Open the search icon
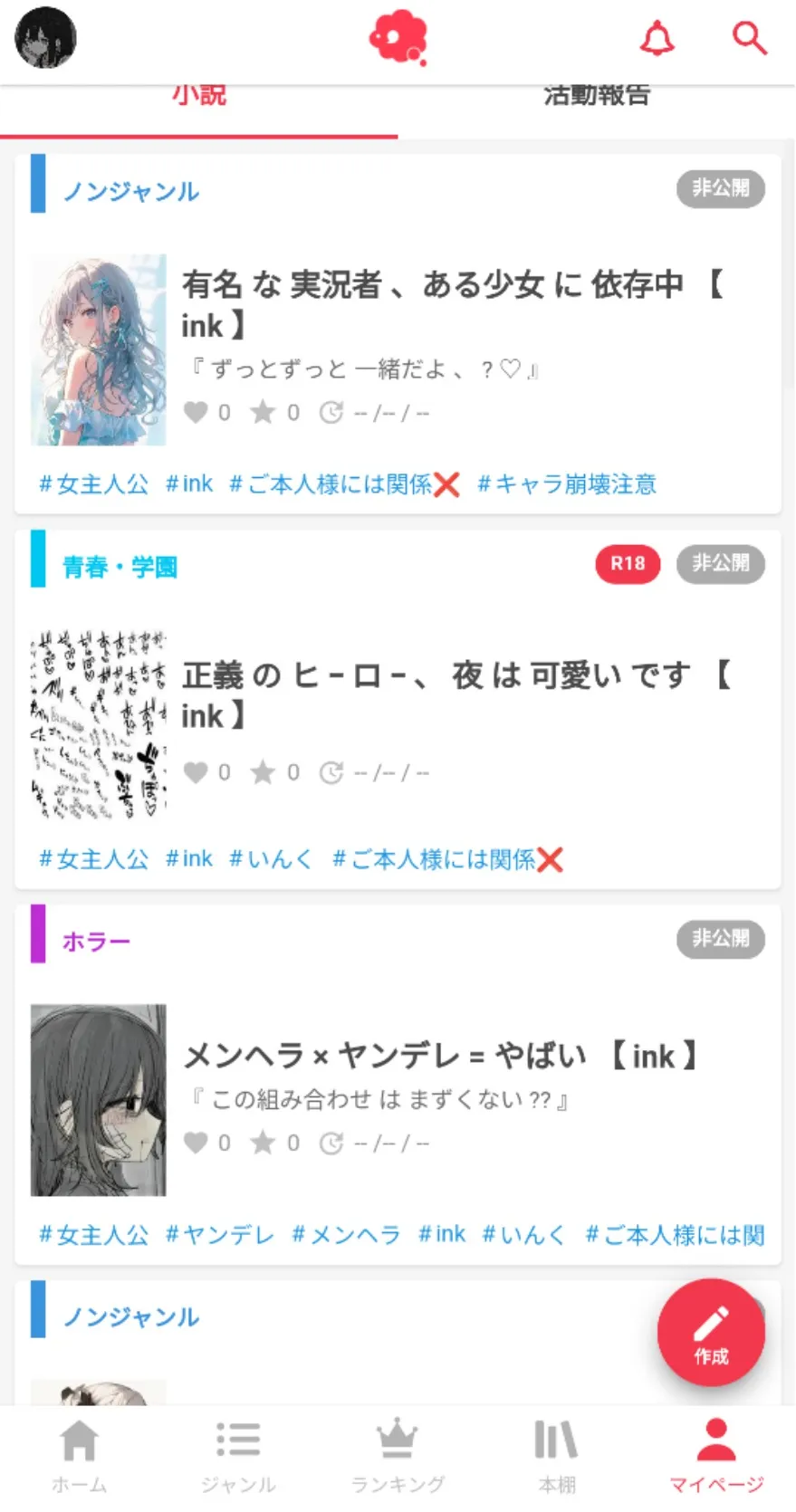This screenshot has width=796, height=1512. [750, 38]
